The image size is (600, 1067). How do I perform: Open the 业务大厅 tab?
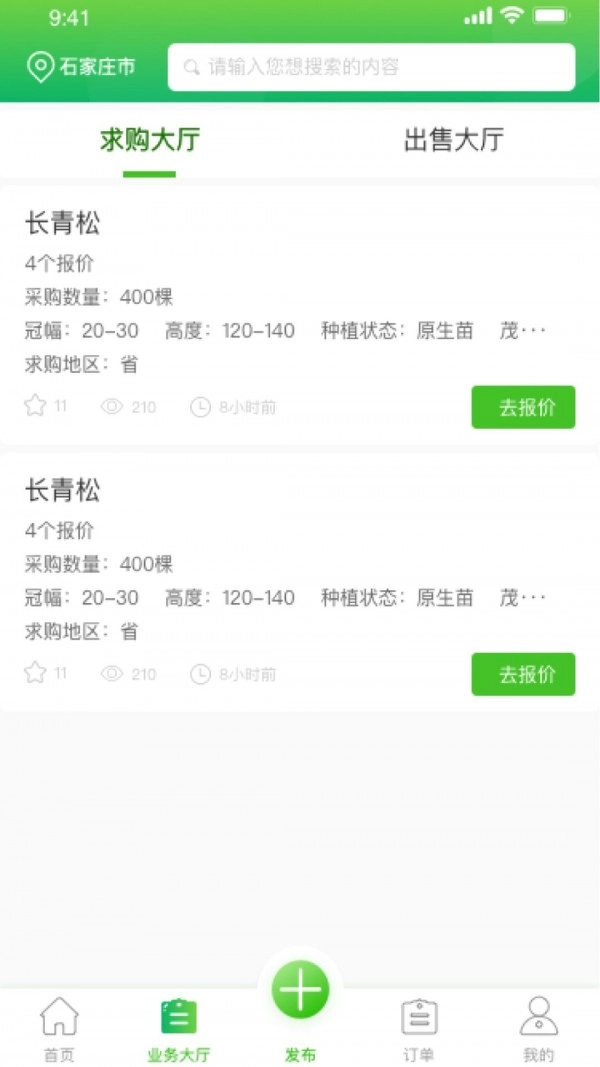(x=179, y=1028)
